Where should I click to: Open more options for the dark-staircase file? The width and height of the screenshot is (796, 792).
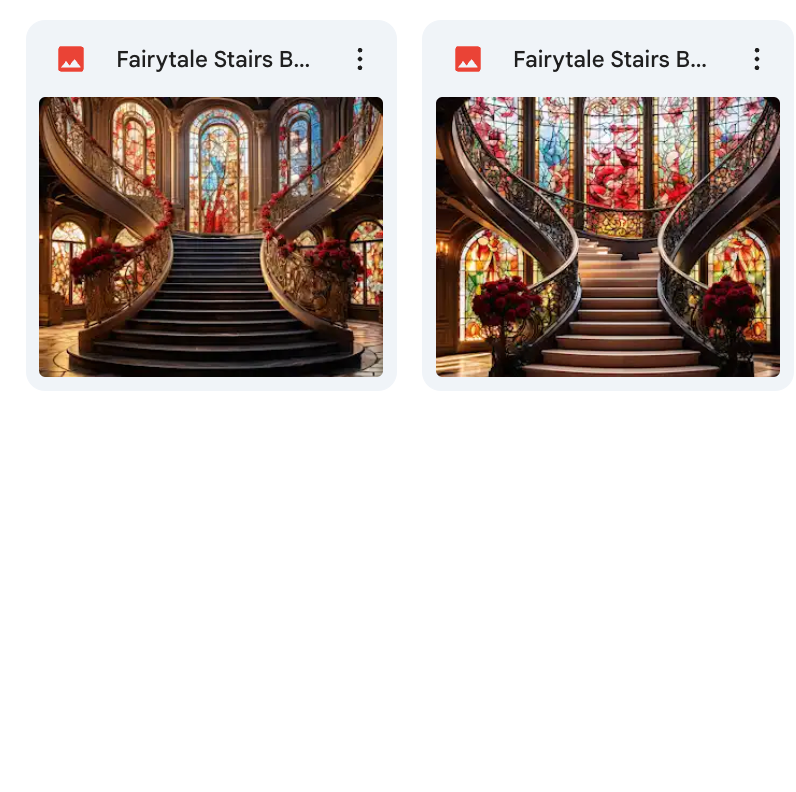(360, 59)
